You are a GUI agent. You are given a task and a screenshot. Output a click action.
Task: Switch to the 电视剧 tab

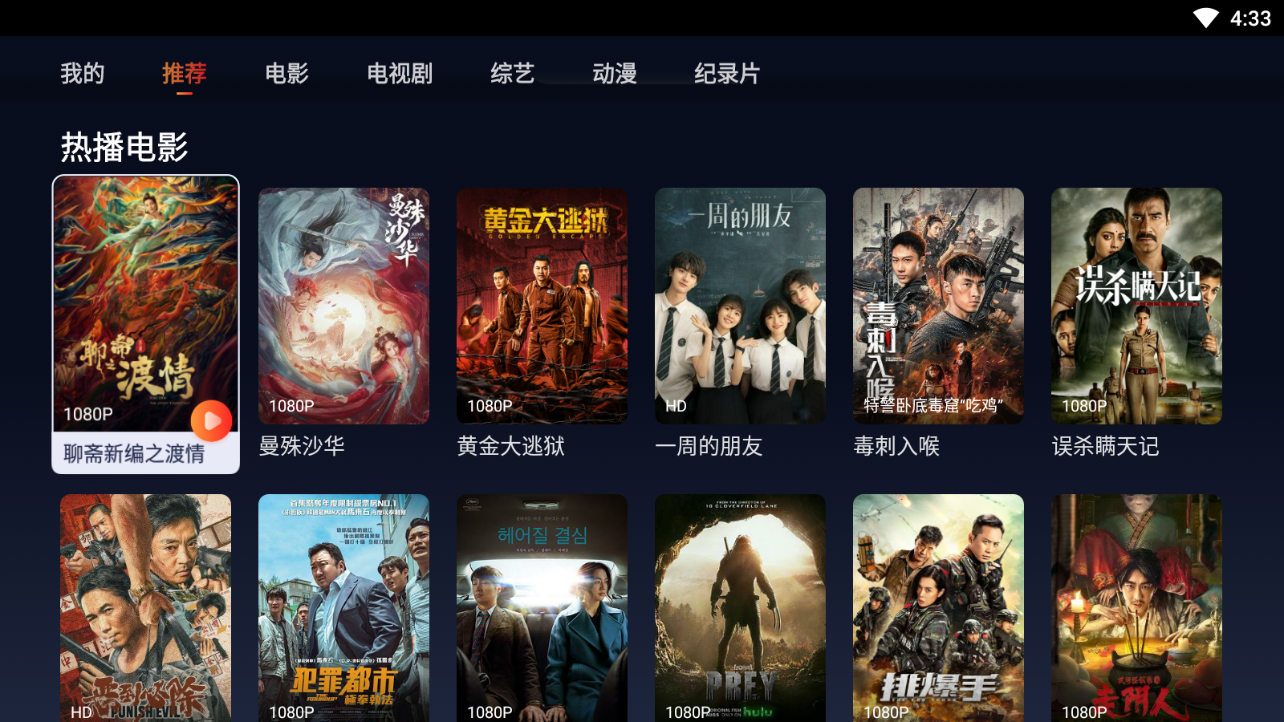point(400,73)
